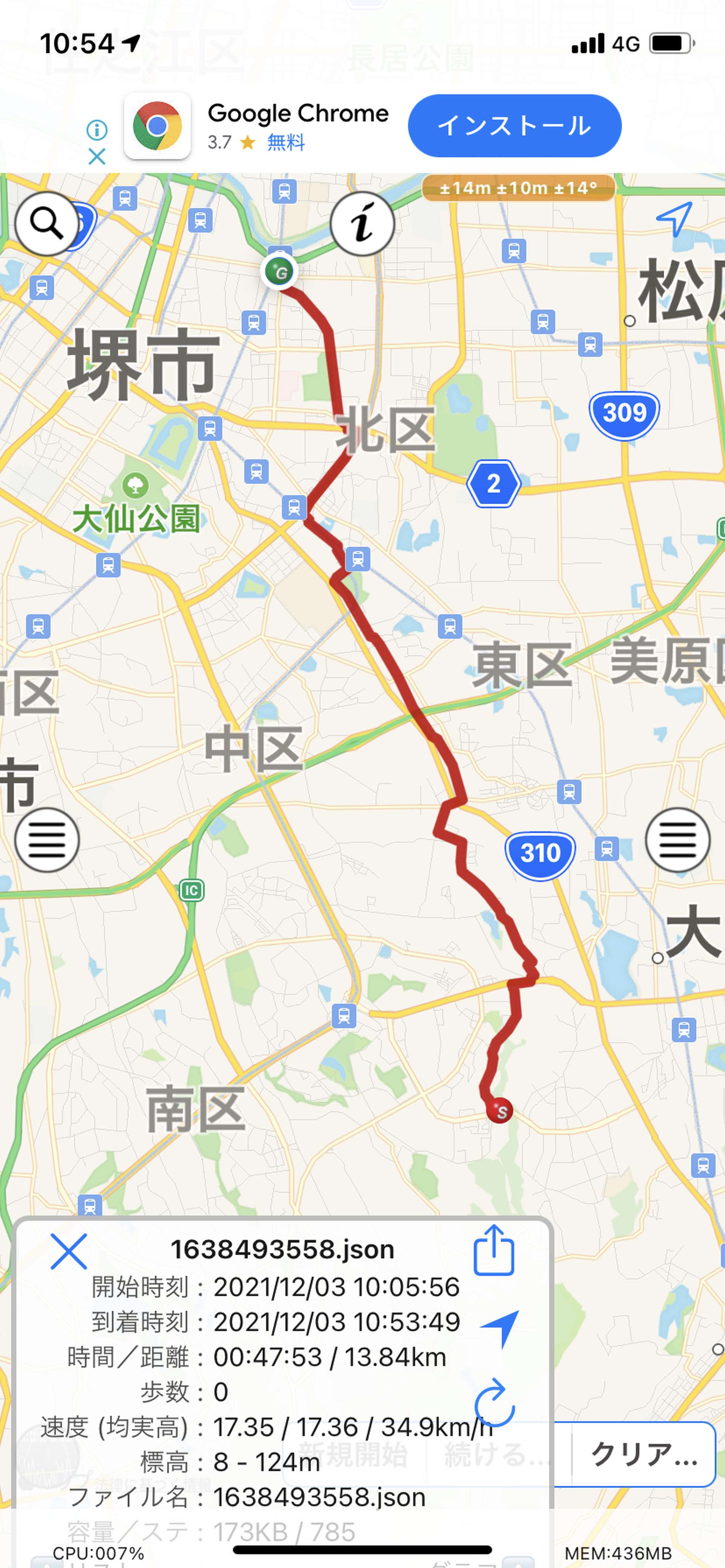
Task: Open the ad info icon
Action: [97, 130]
